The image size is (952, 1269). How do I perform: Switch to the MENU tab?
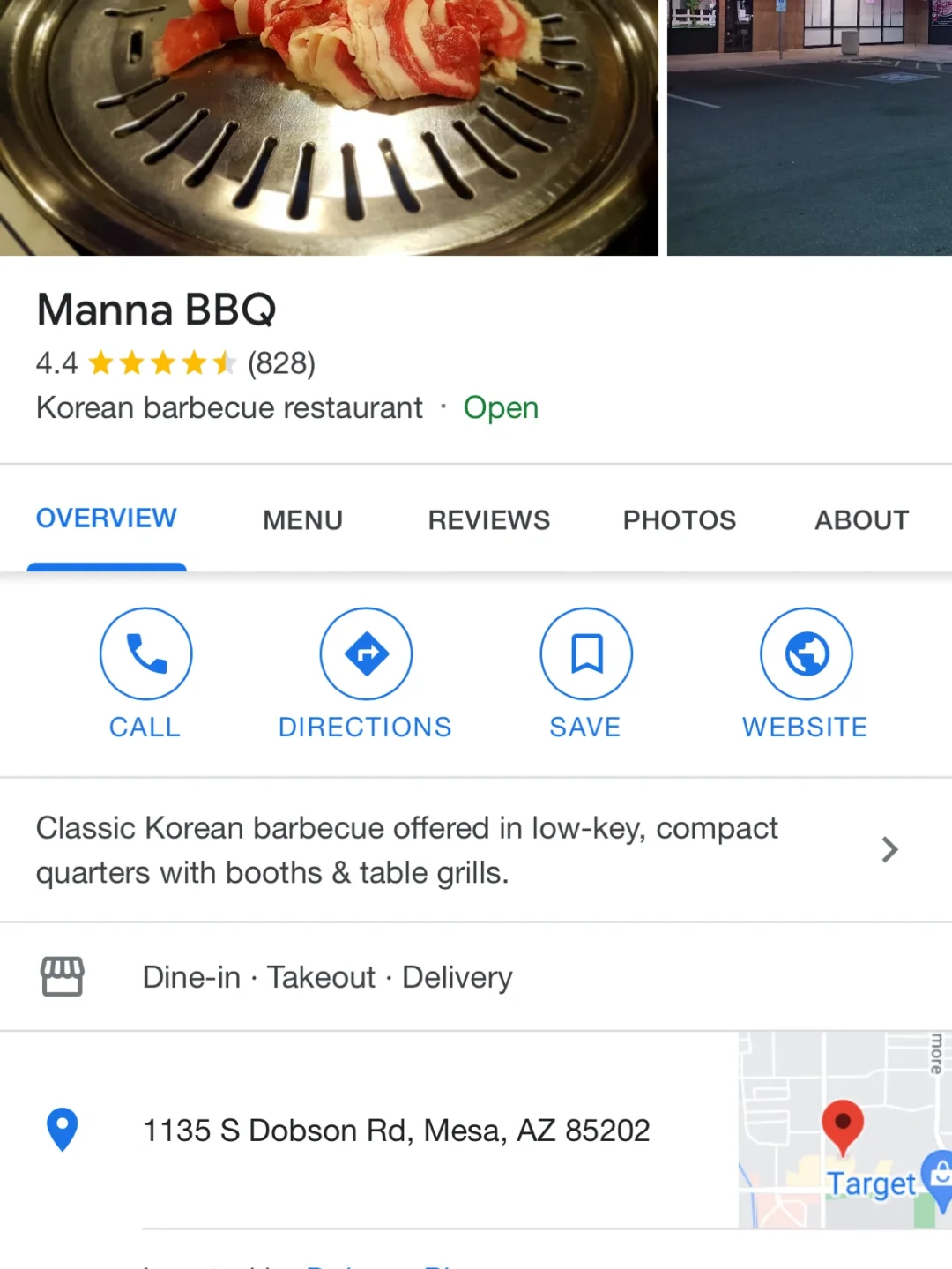pyautogui.click(x=302, y=519)
